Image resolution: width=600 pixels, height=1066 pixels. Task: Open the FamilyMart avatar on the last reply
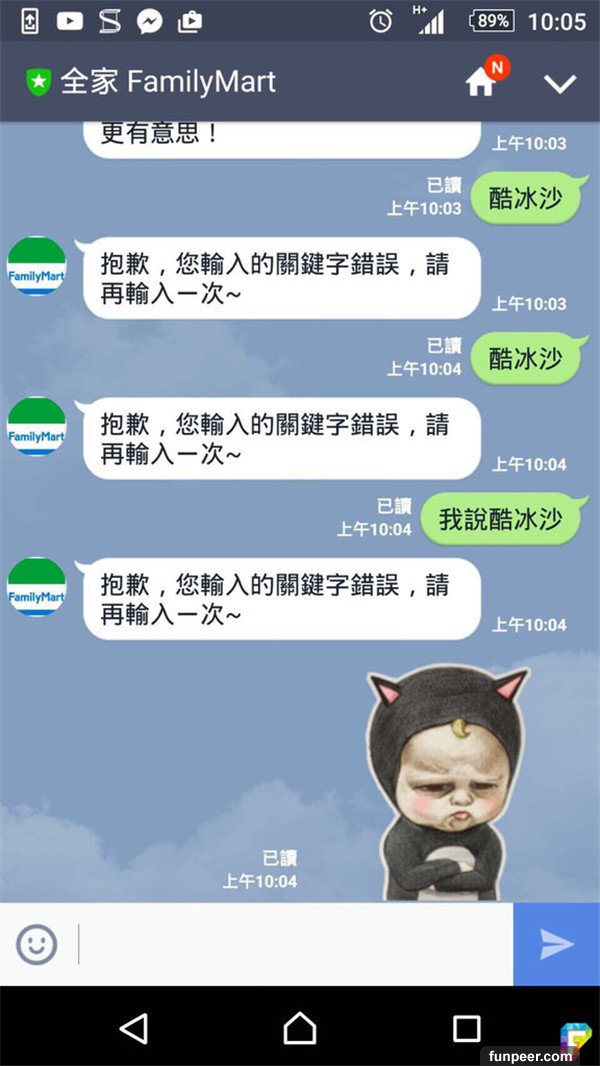coord(37,587)
